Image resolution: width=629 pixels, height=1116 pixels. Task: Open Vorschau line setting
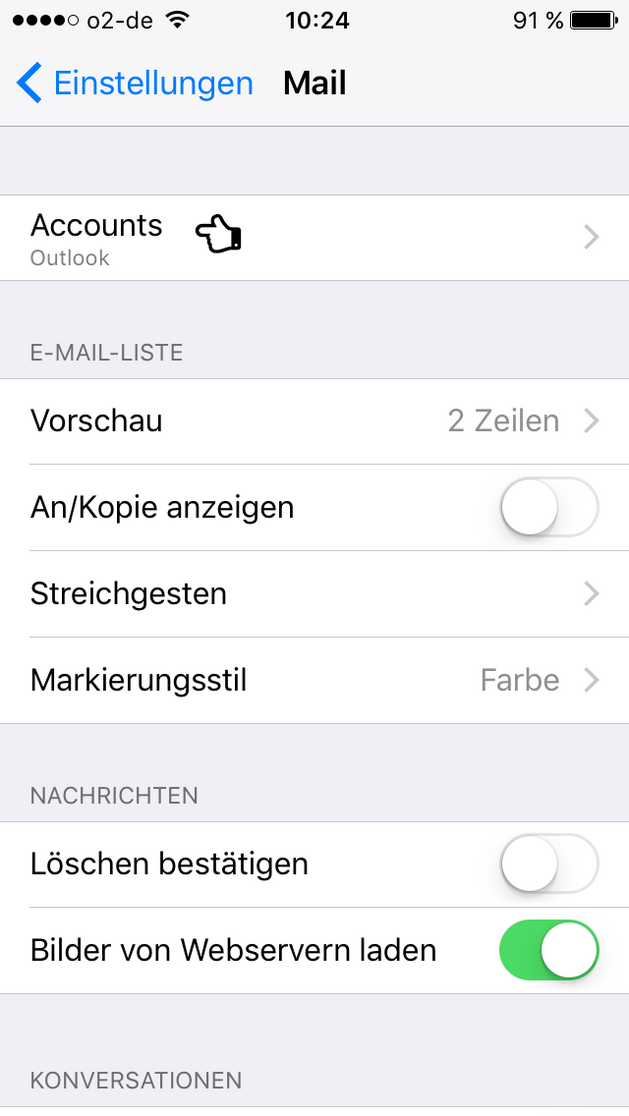click(314, 421)
